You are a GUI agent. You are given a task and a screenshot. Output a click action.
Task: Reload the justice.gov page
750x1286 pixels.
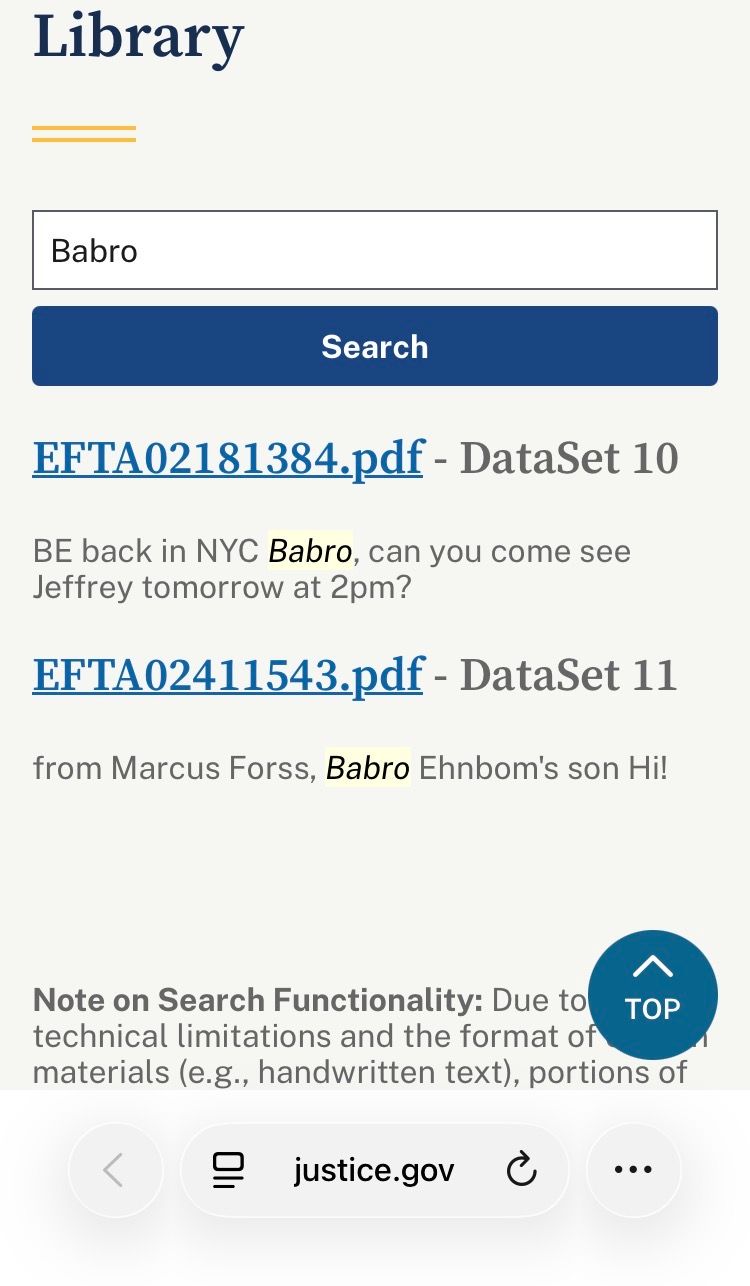click(521, 1170)
